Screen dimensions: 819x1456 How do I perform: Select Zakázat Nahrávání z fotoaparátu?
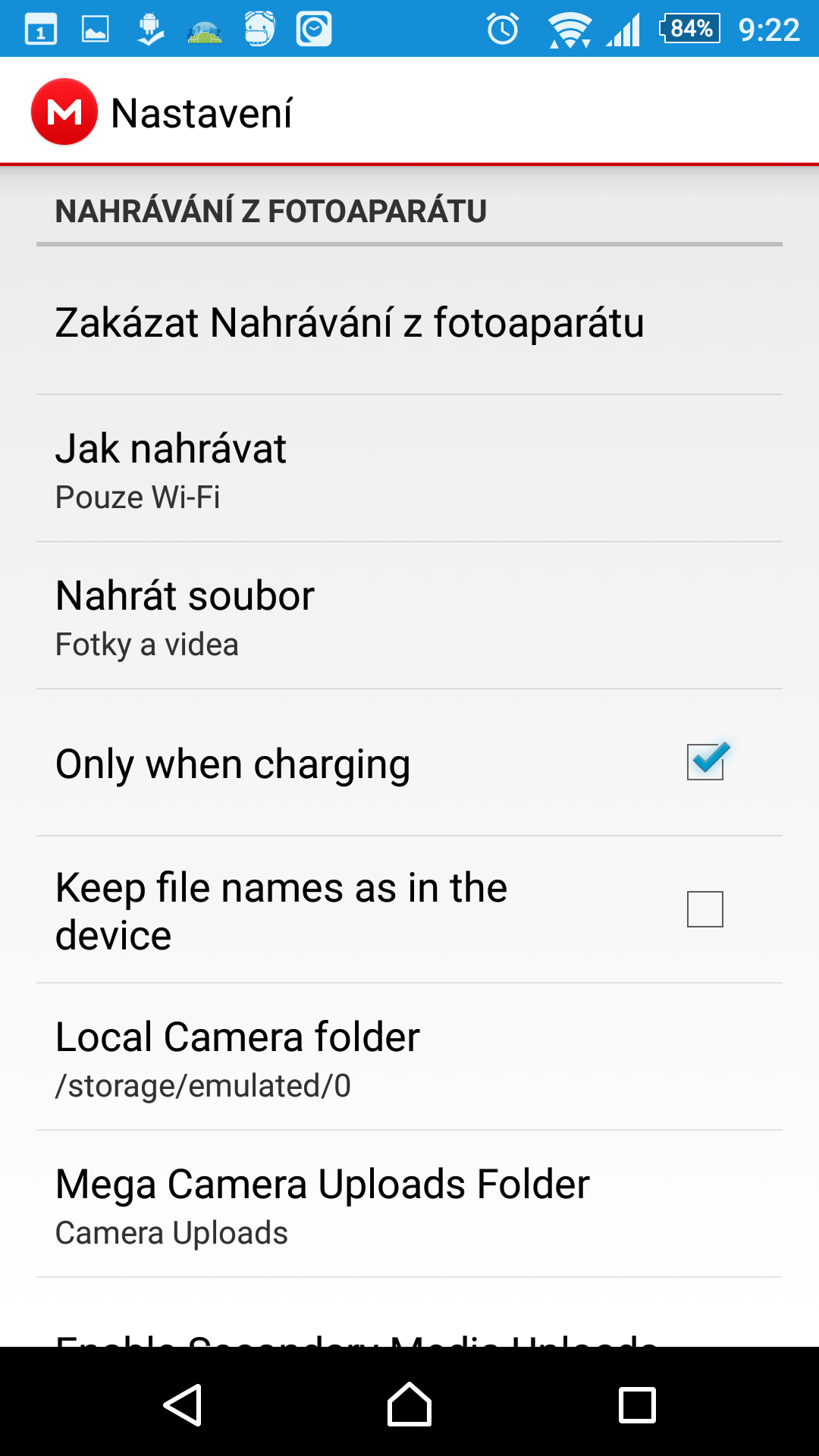tap(349, 322)
